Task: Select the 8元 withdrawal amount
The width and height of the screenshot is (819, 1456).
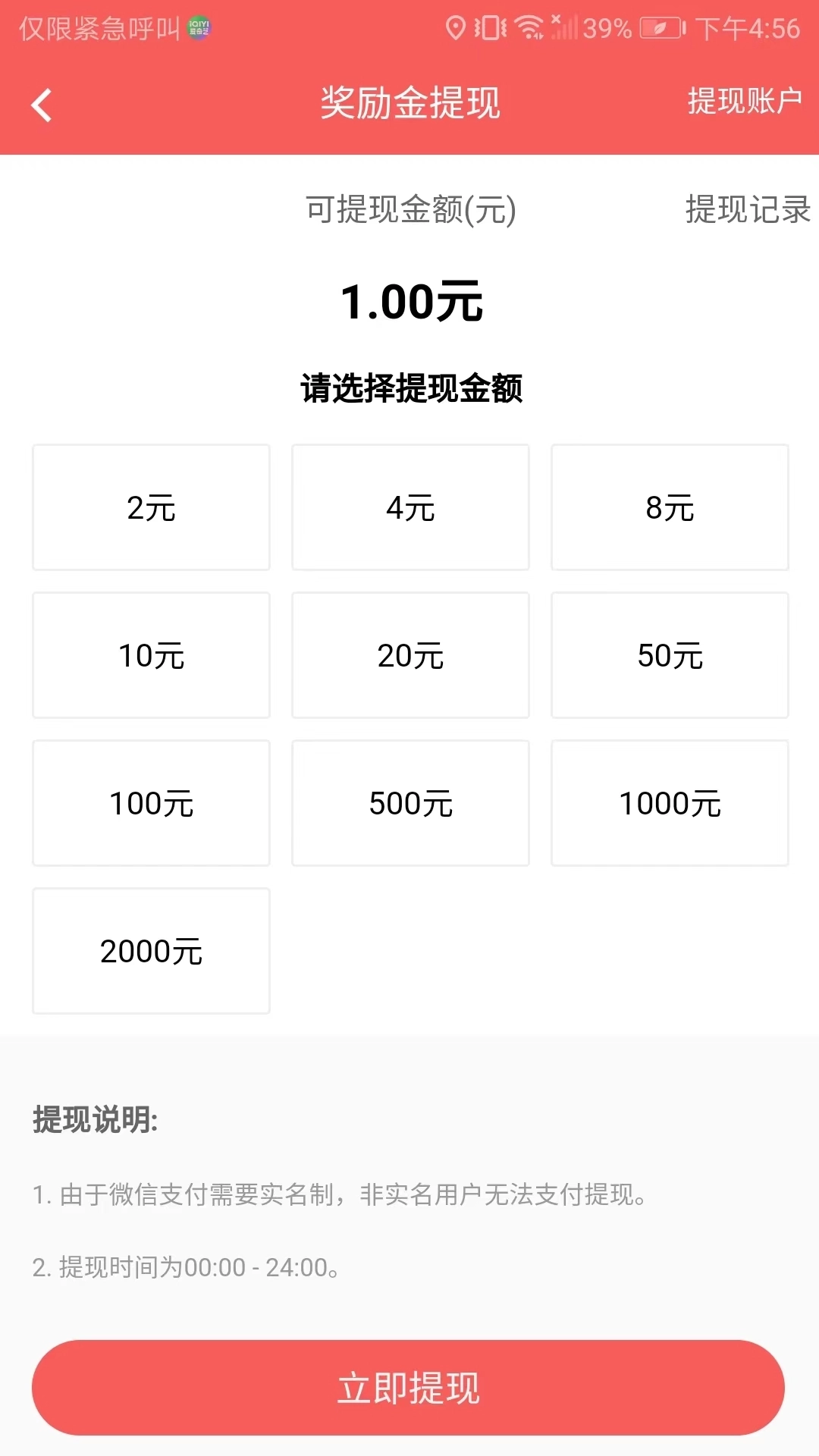Action: tap(670, 507)
